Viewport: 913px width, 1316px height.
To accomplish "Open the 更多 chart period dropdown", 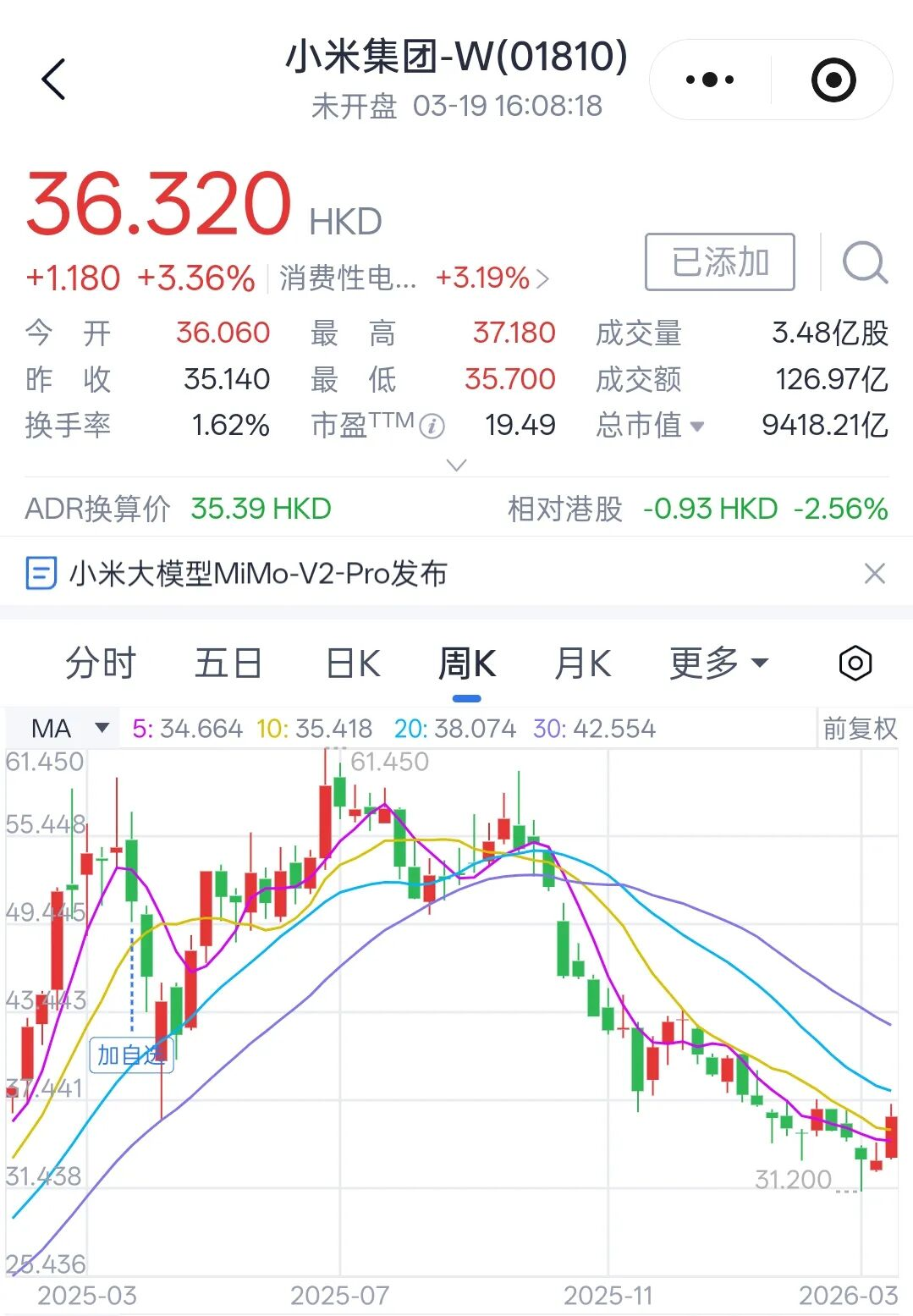I will (x=718, y=664).
